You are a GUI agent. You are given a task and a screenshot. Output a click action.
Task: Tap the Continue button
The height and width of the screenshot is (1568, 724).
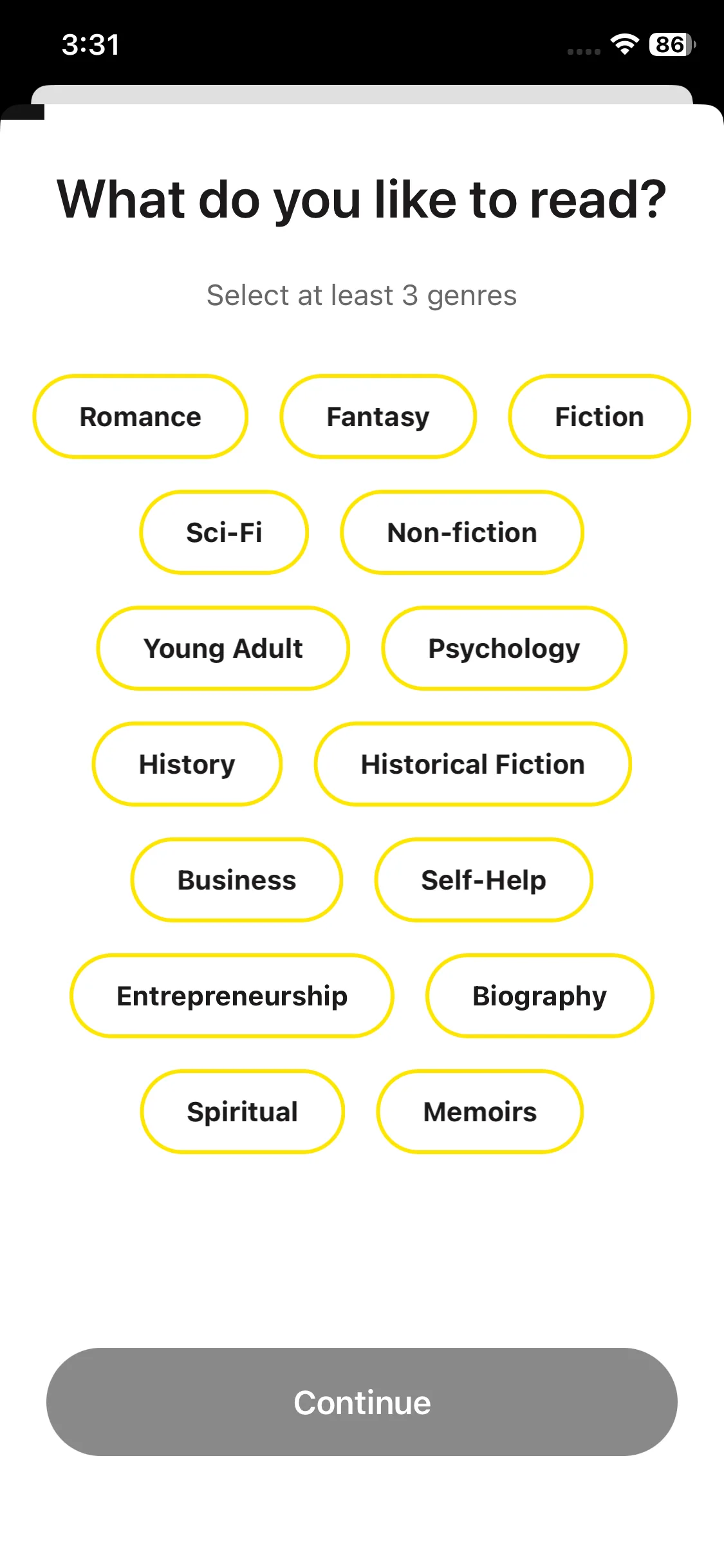(x=362, y=1402)
